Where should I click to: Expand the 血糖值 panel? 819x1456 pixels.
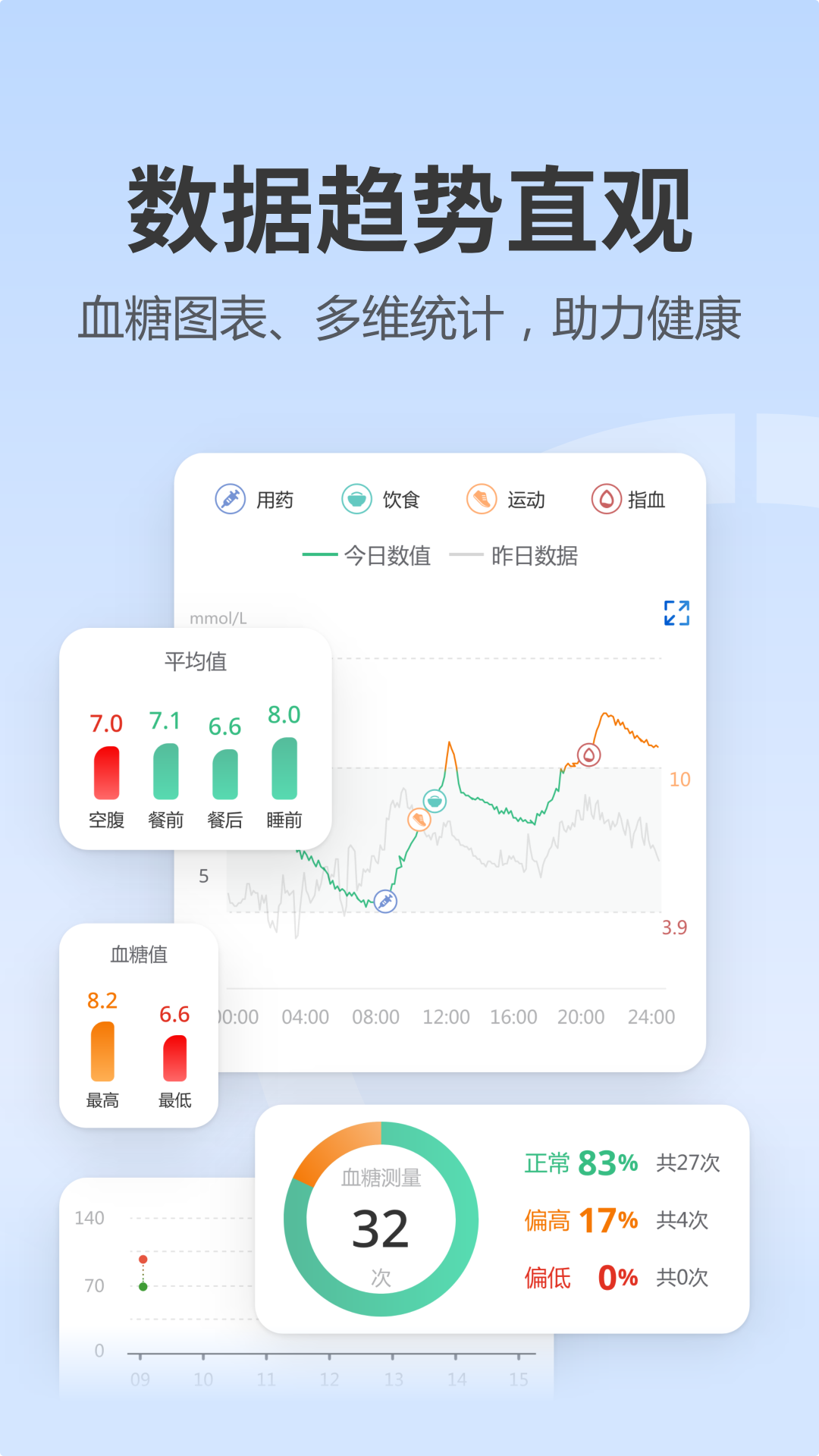[x=139, y=954]
